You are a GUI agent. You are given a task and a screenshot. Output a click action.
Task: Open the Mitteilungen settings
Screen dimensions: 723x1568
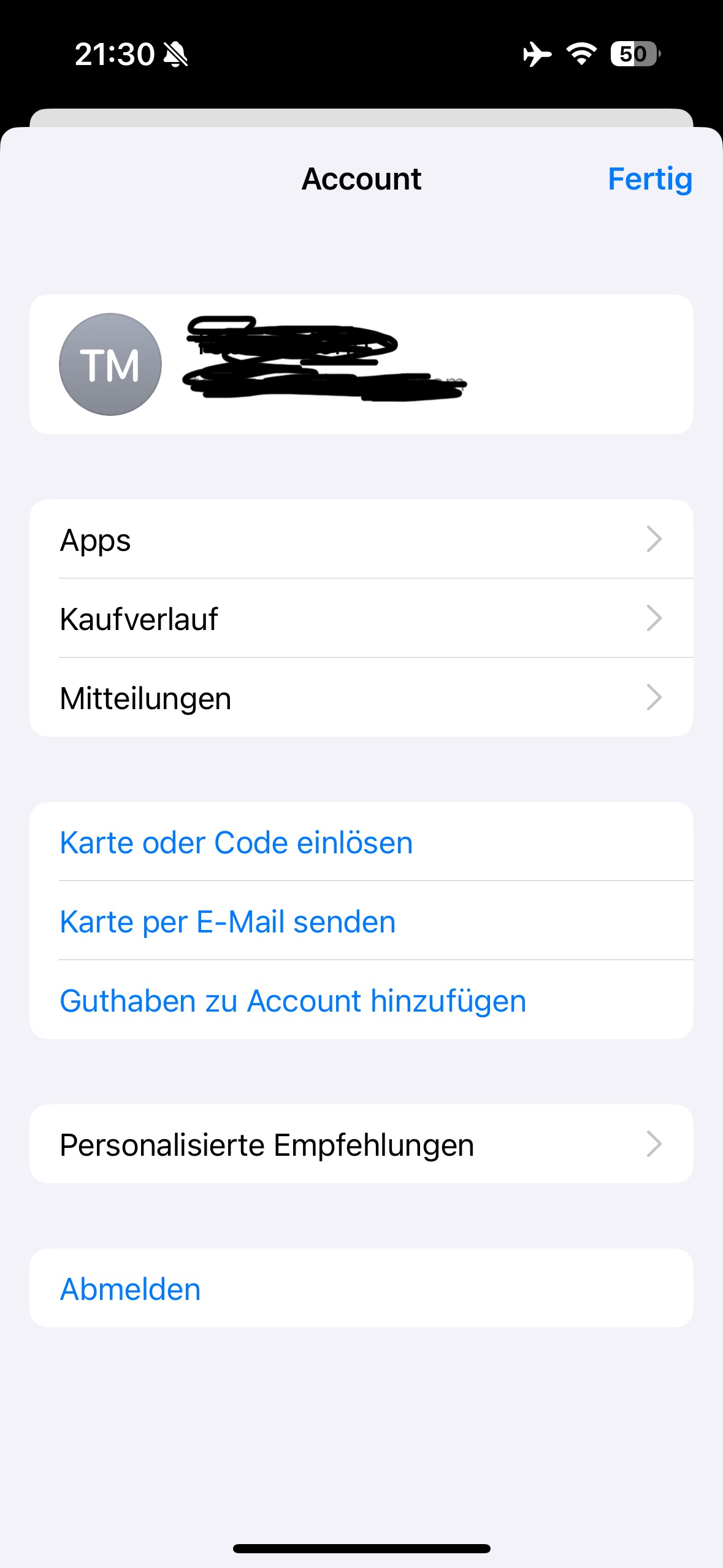(361, 698)
